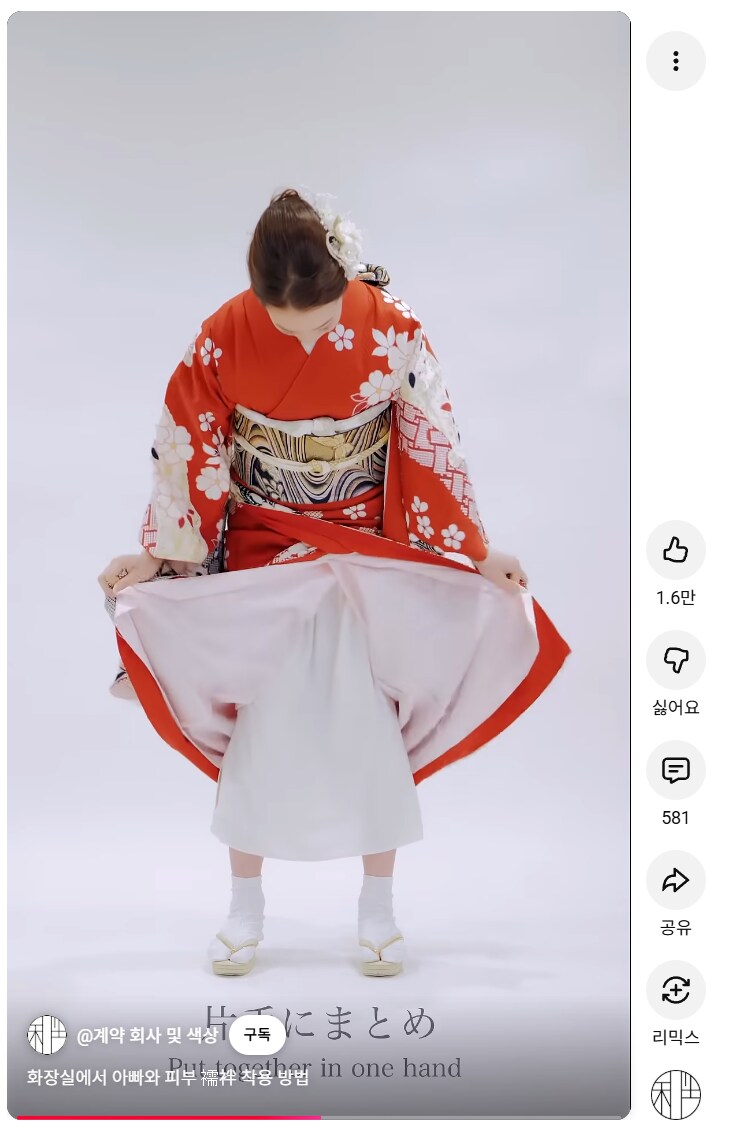The width and height of the screenshot is (732, 1131).
Task: Like this Short video
Action: [675, 550]
